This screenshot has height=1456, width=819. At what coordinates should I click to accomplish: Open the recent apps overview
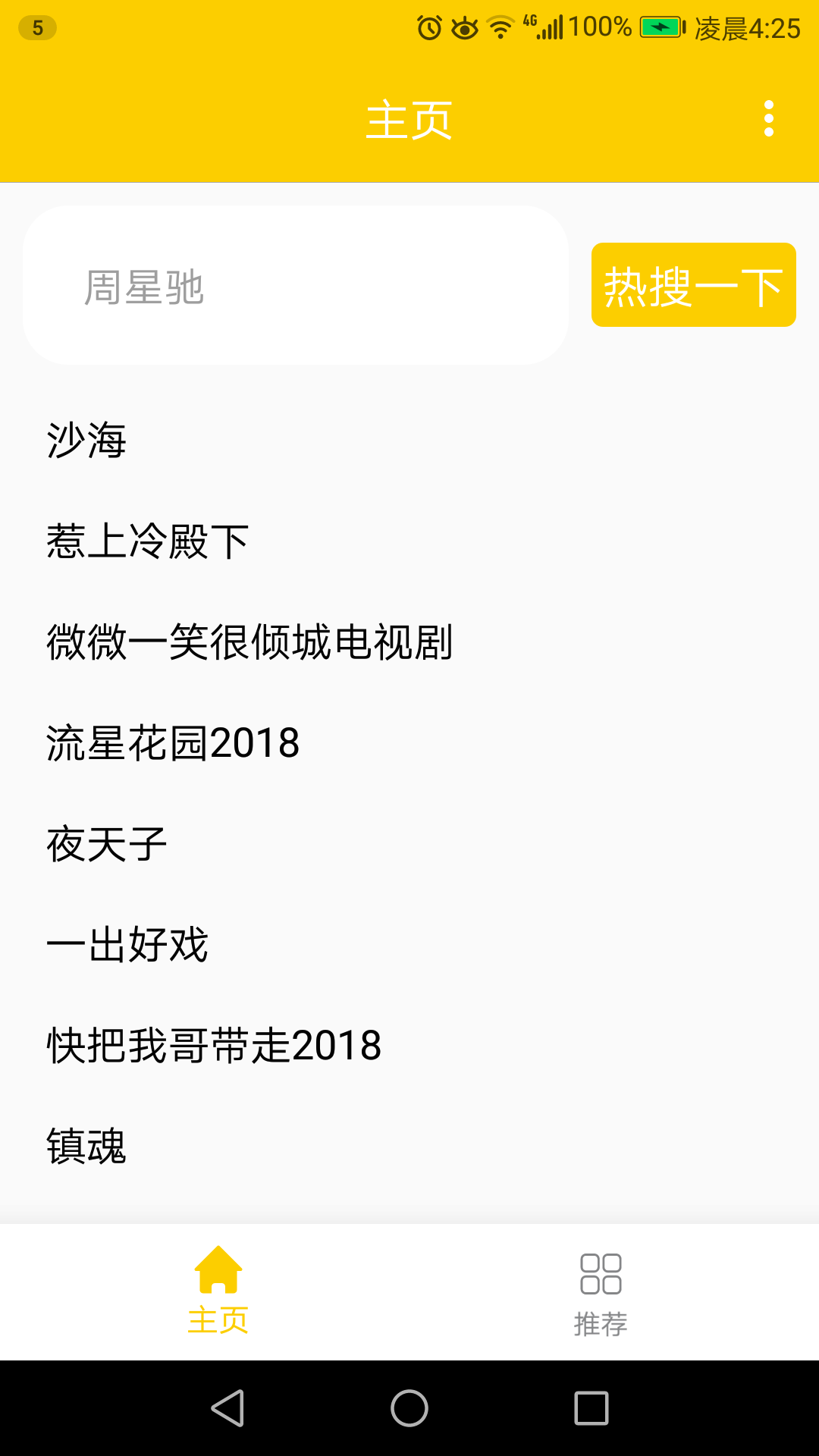coord(591,1408)
